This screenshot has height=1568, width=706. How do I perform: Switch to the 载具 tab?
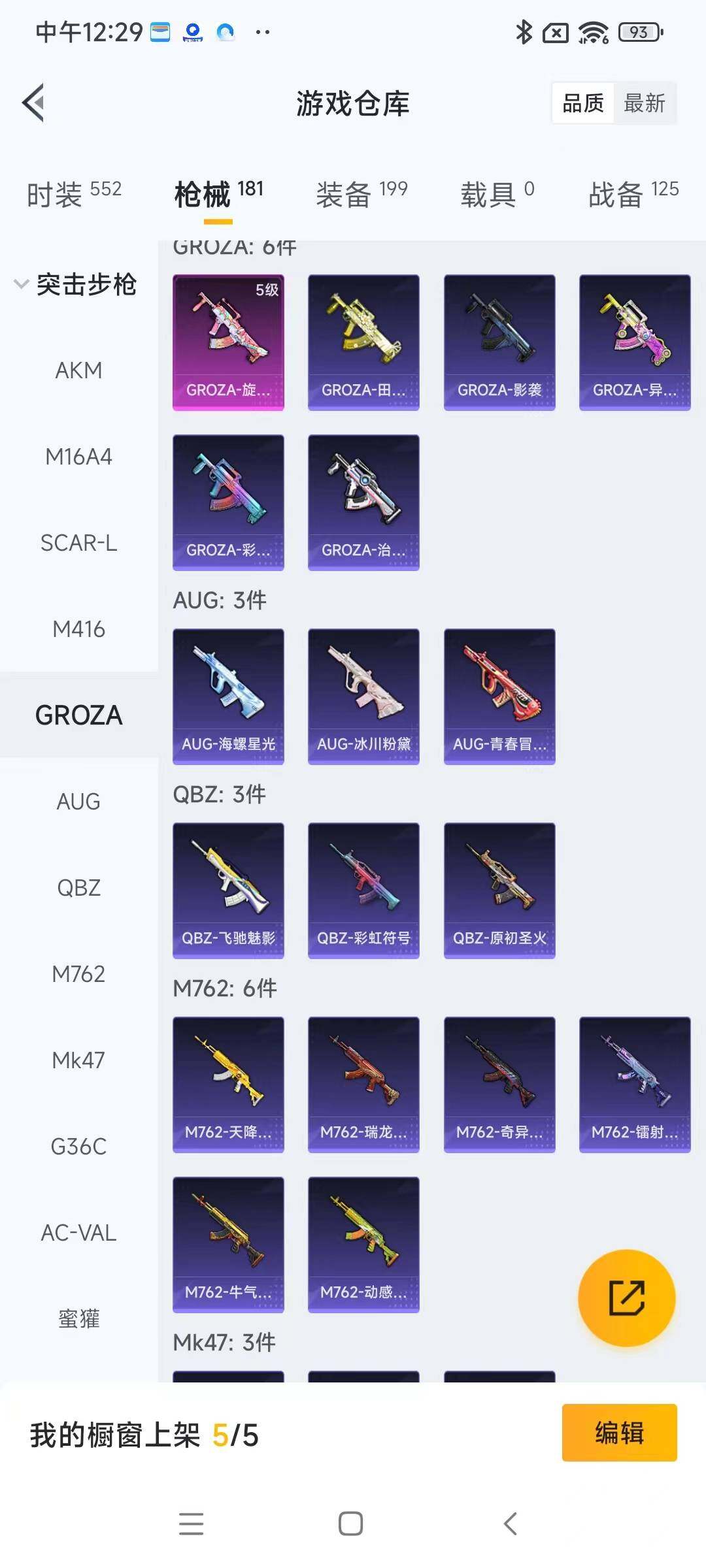pyautogui.click(x=497, y=194)
